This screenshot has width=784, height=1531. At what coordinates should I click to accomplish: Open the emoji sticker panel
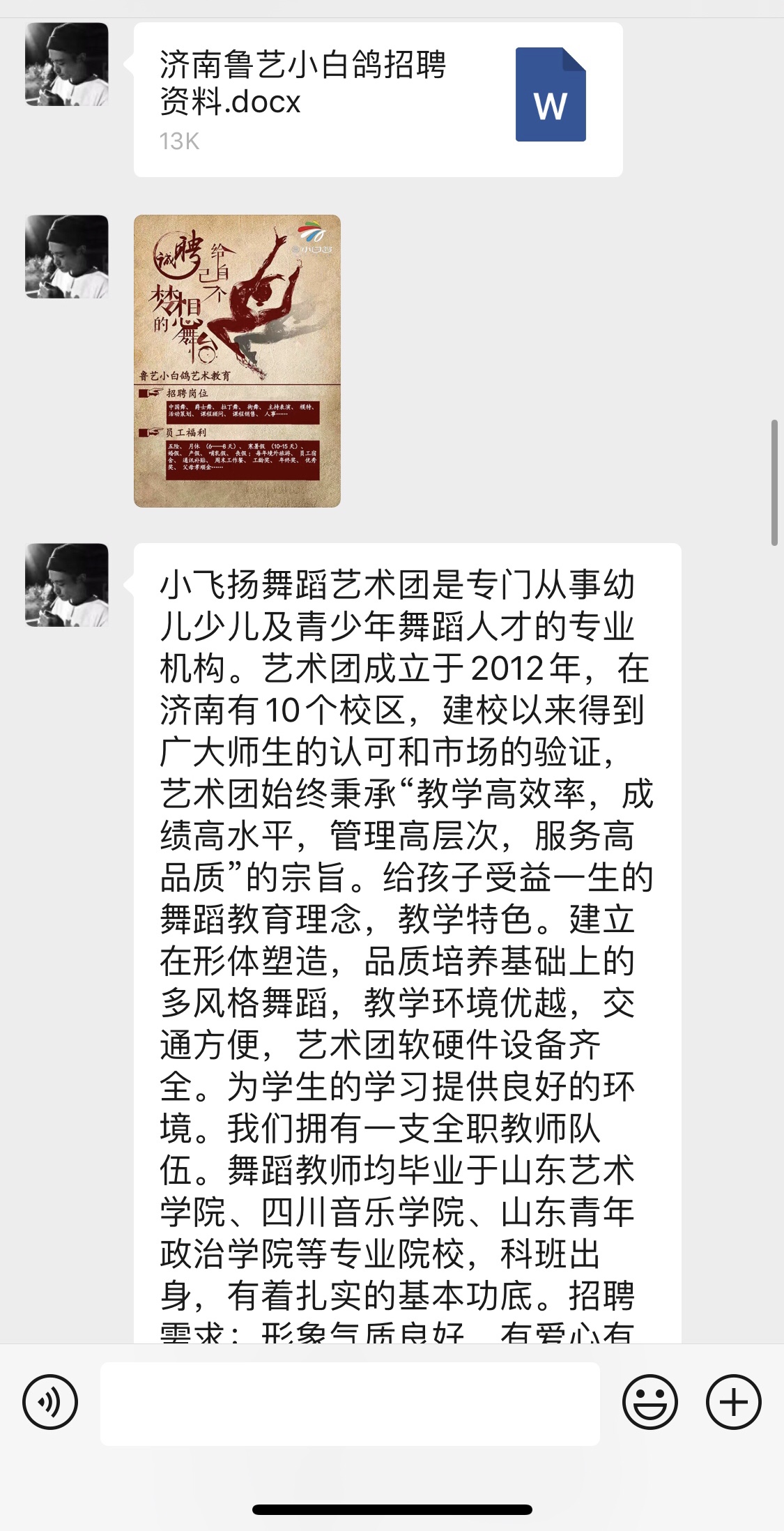click(650, 1402)
